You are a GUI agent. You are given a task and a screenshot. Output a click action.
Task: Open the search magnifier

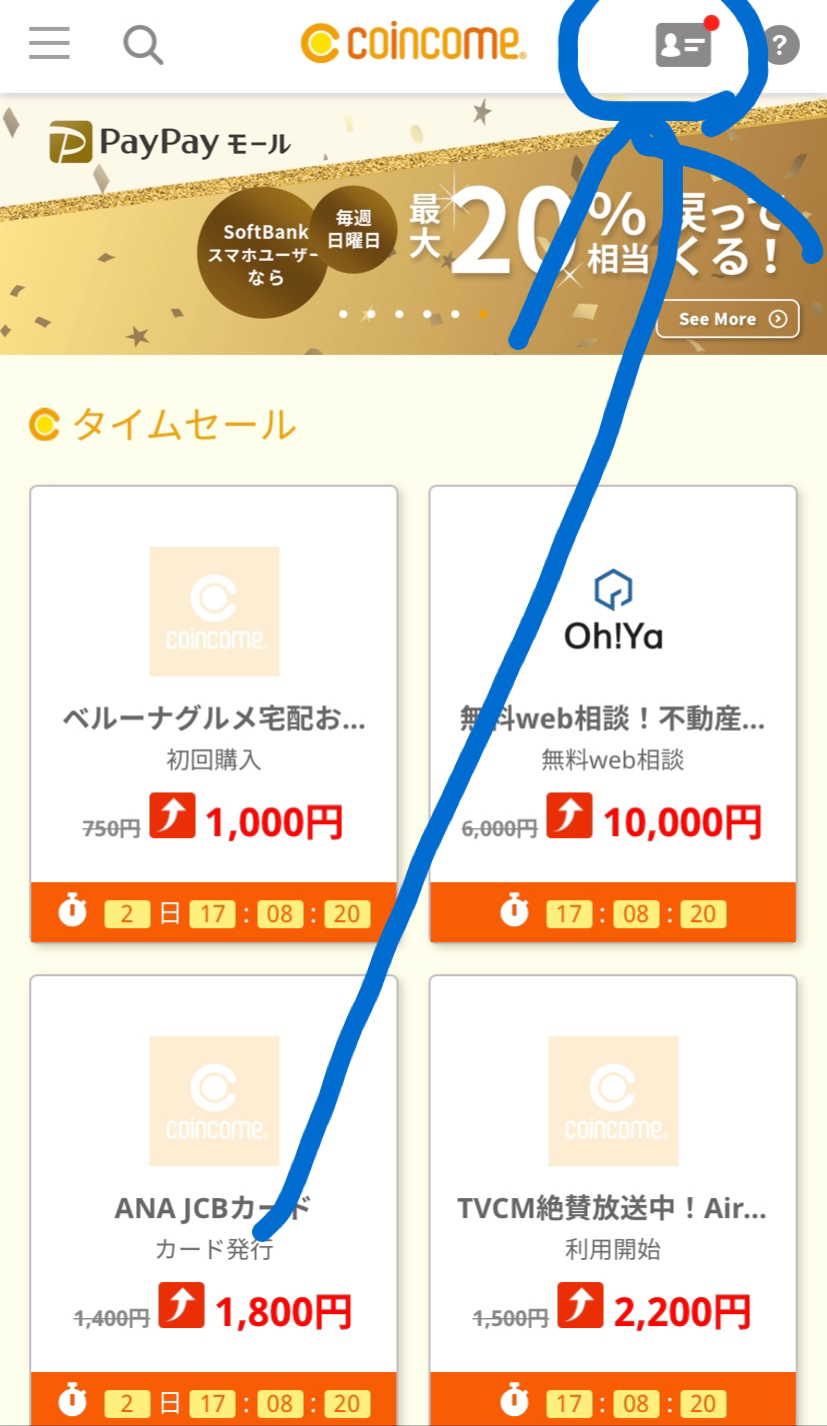(143, 45)
